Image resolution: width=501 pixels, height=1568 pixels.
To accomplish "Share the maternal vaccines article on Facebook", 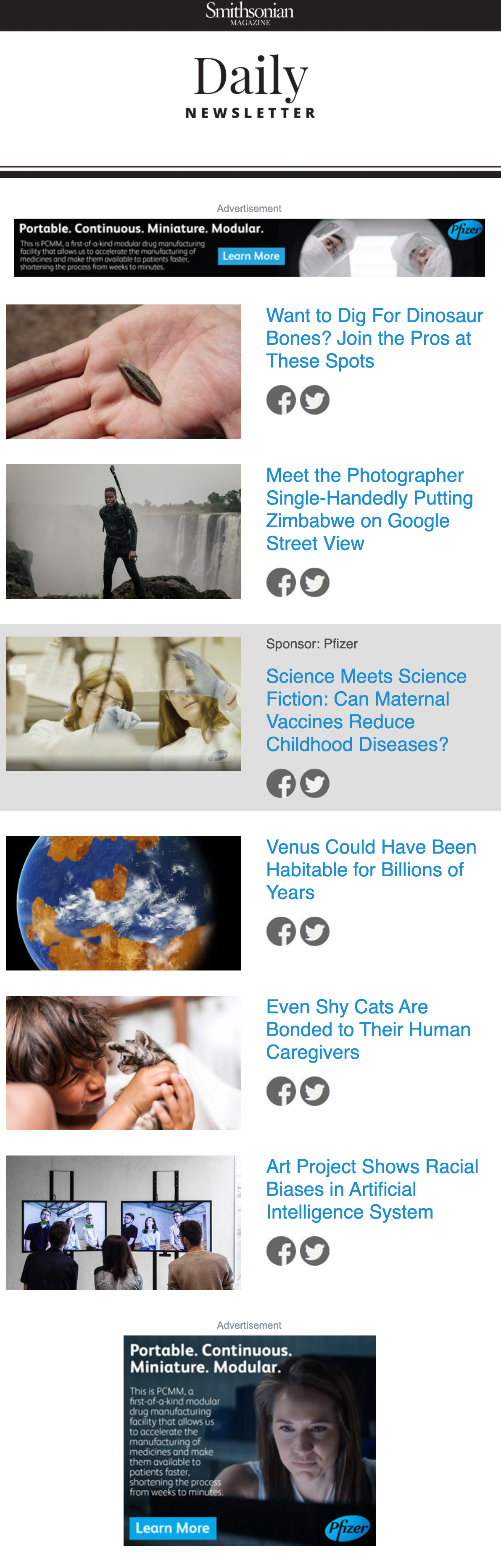I will point(281,783).
